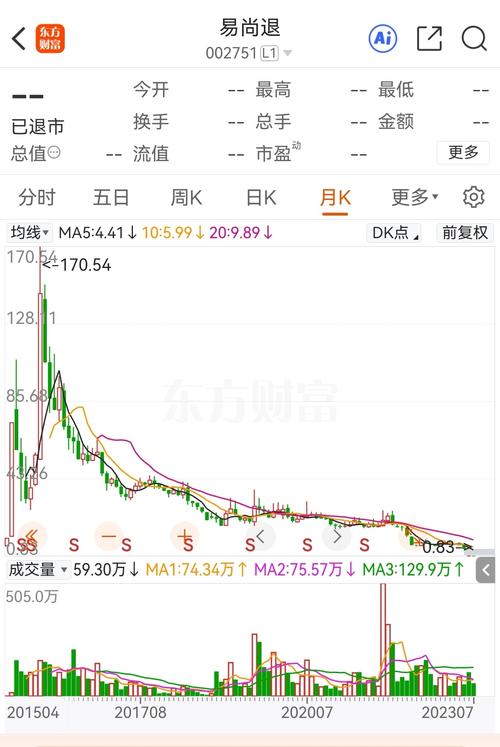The image size is (500, 747).
Task: Expand the side panel arrow beside volume
Action: coord(486,570)
